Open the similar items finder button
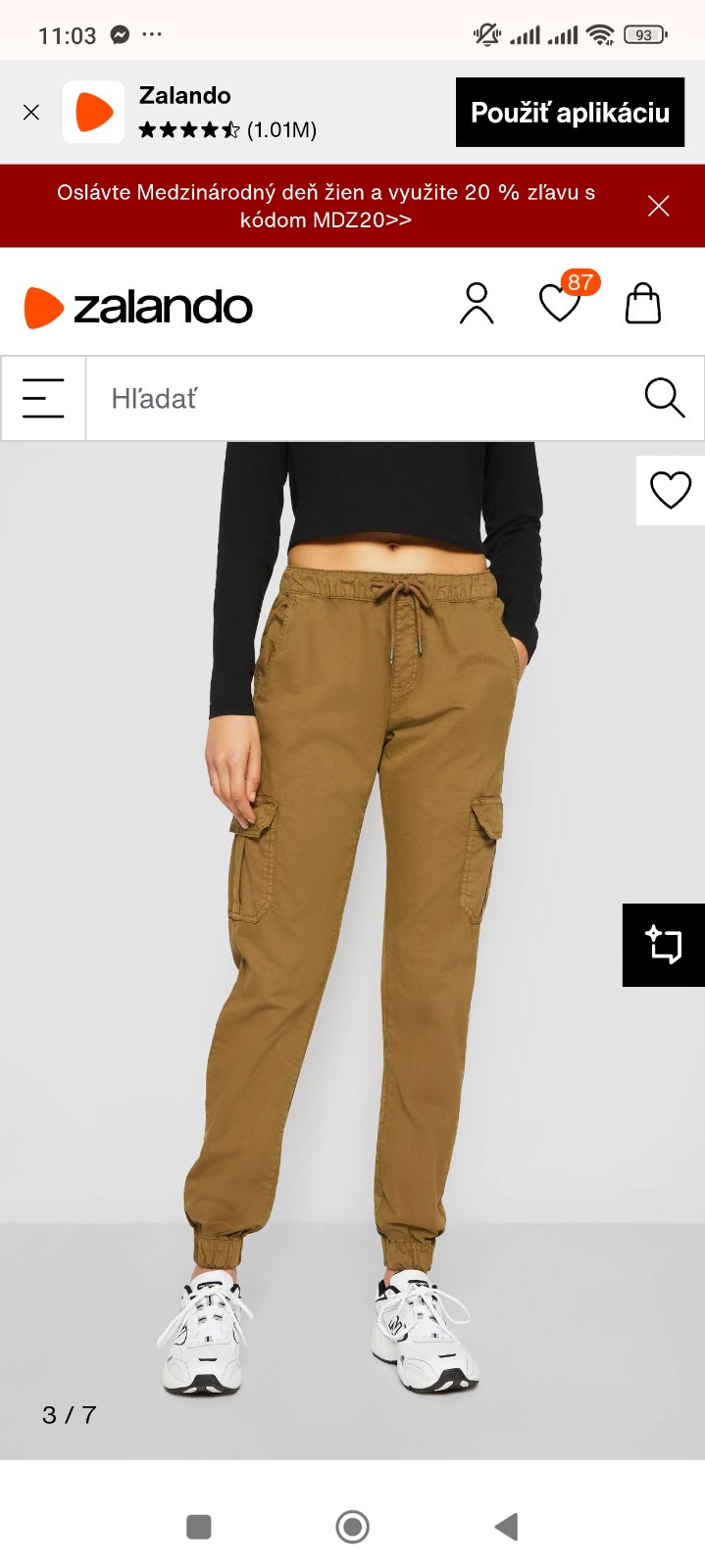The image size is (705, 1568). (664, 945)
